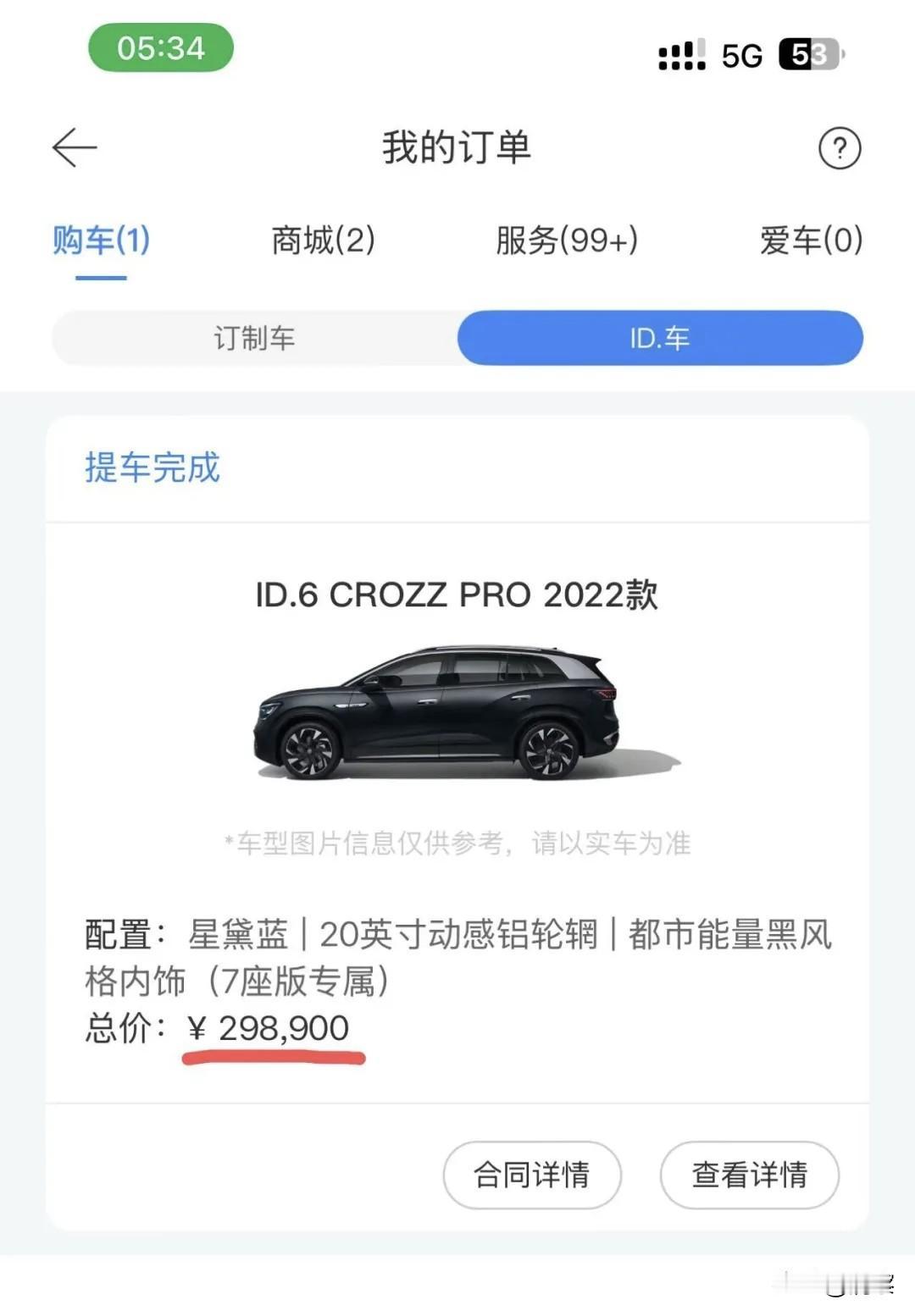
Task: Tap the 5G network indicator
Action: (x=740, y=55)
